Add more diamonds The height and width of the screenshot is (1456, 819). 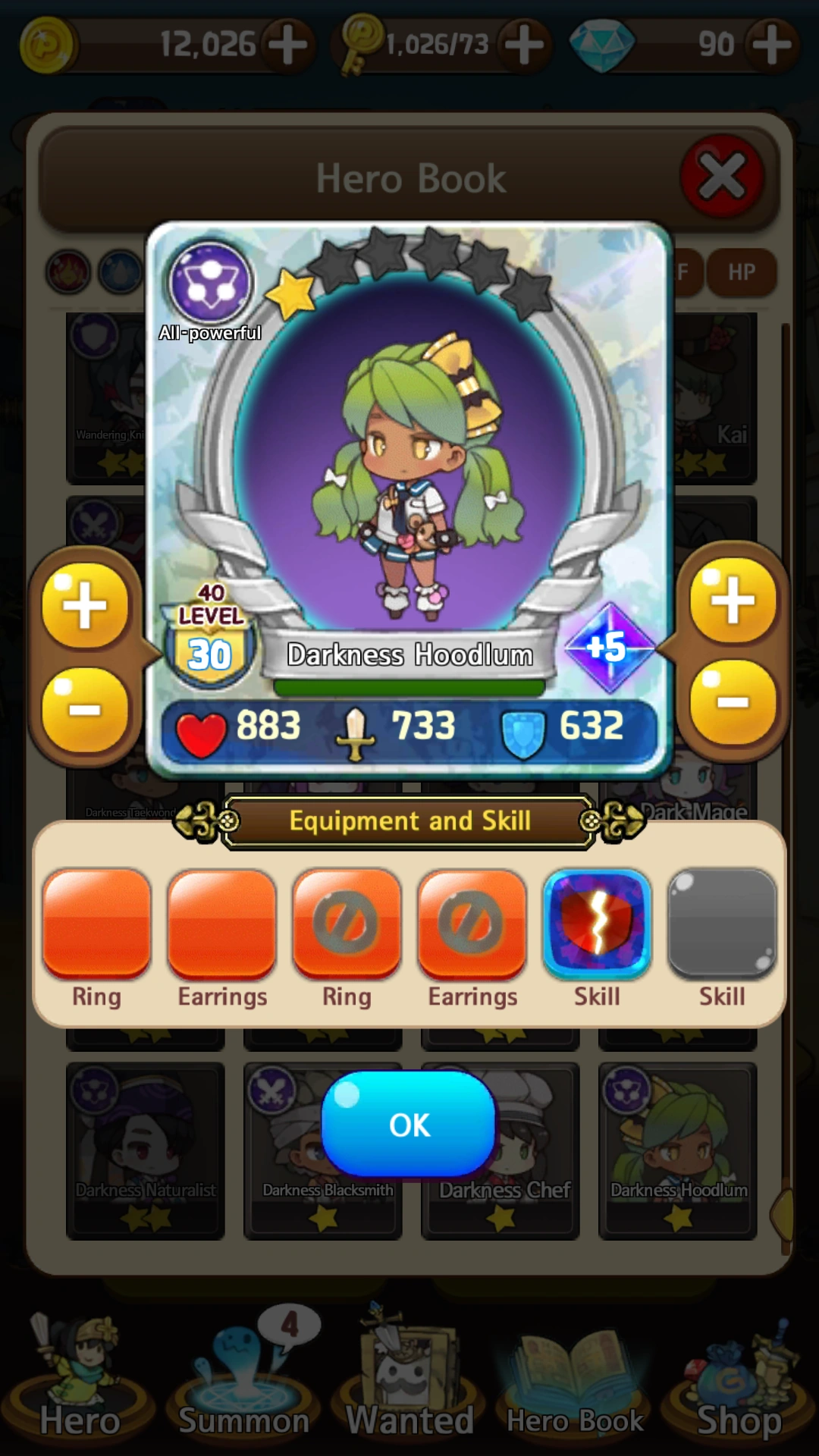771,44
